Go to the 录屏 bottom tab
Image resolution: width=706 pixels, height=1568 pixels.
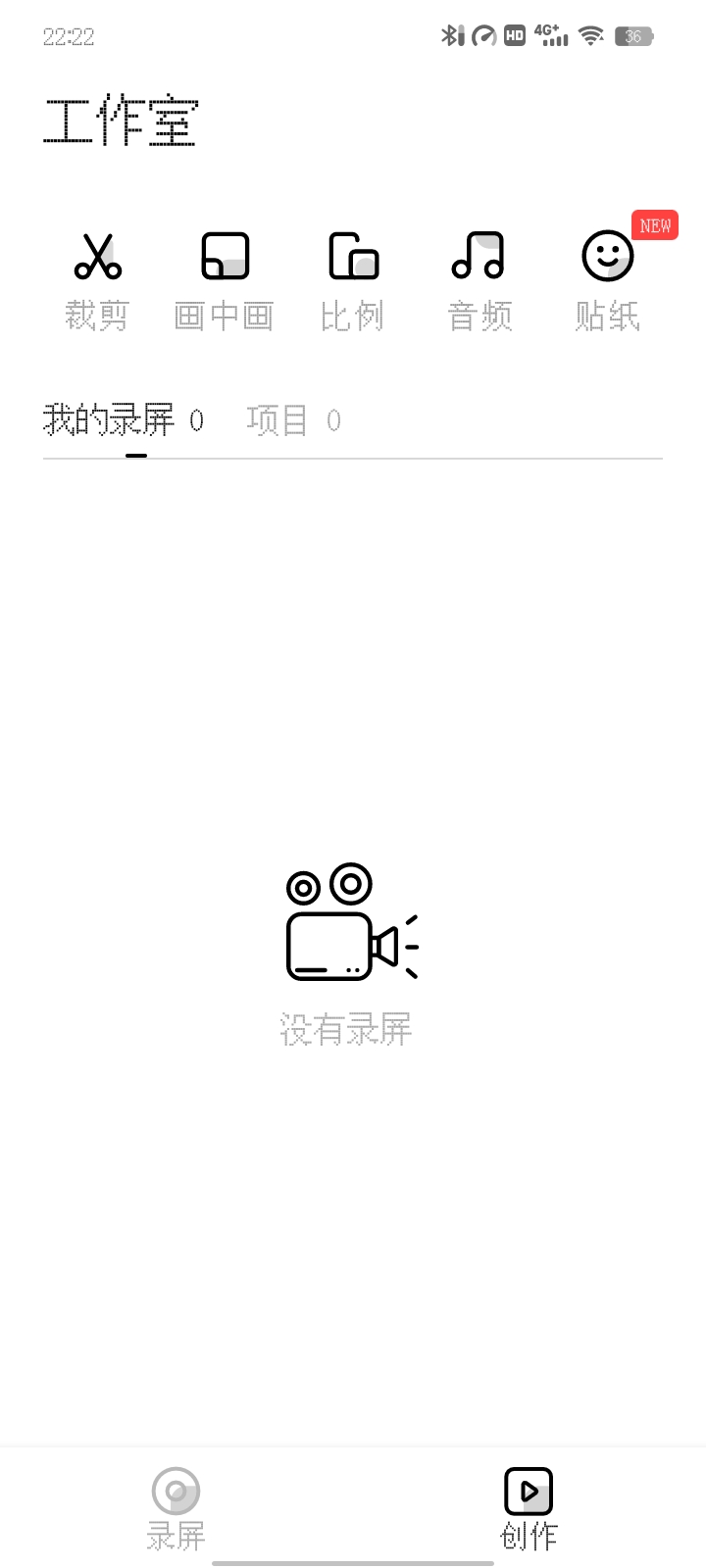point(176,1509)
